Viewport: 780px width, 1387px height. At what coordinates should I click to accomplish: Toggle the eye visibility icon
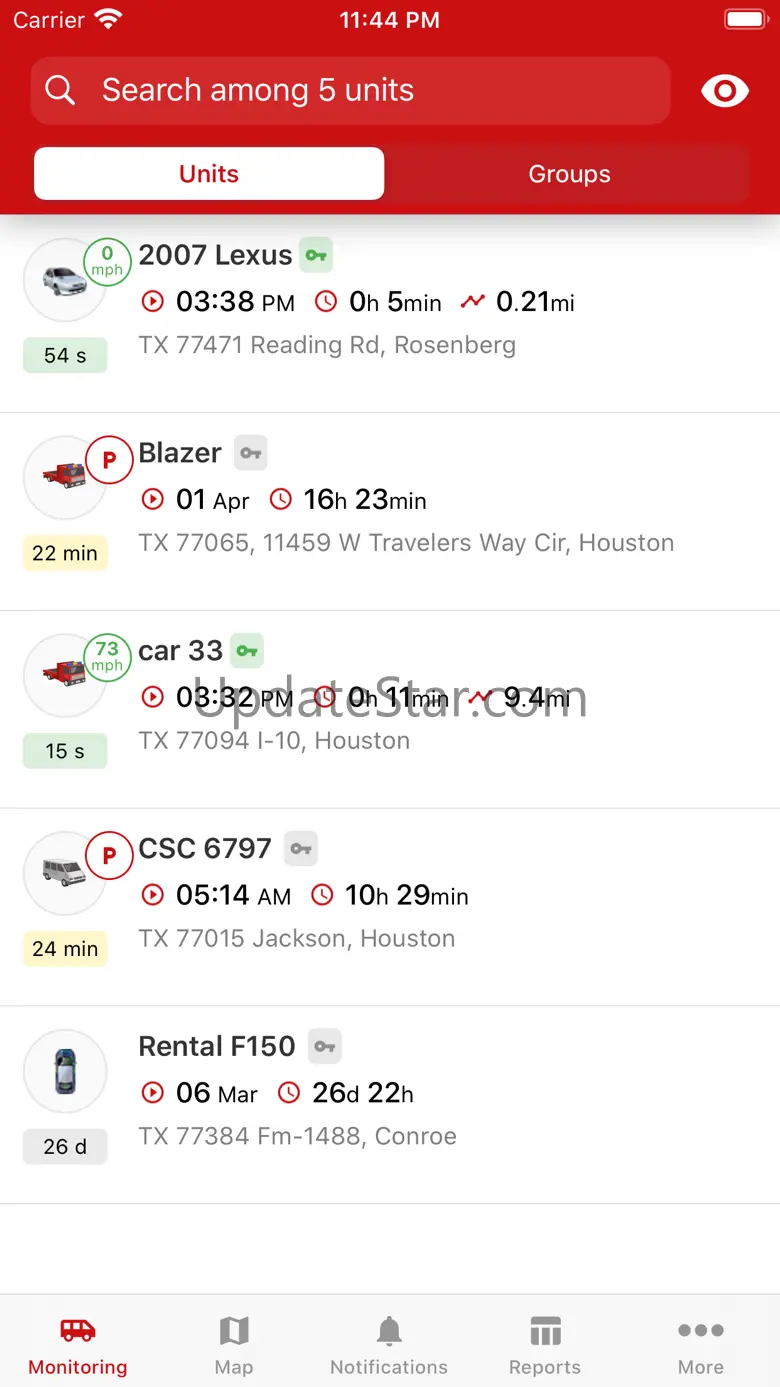[725, 91]
